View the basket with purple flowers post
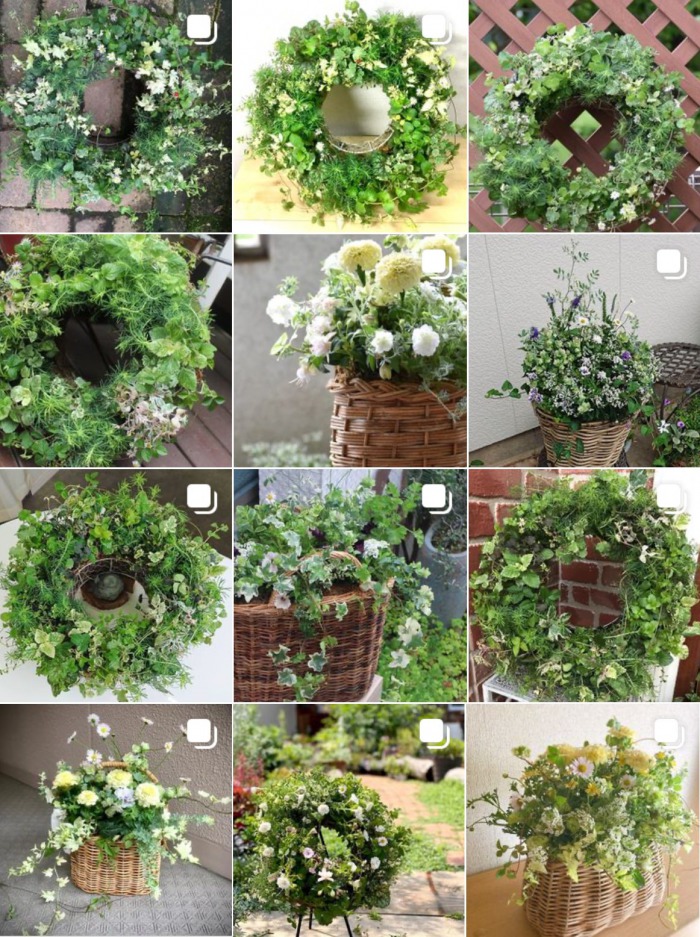The height and width of the screenshot is (937, 700). tap(585, 350)
